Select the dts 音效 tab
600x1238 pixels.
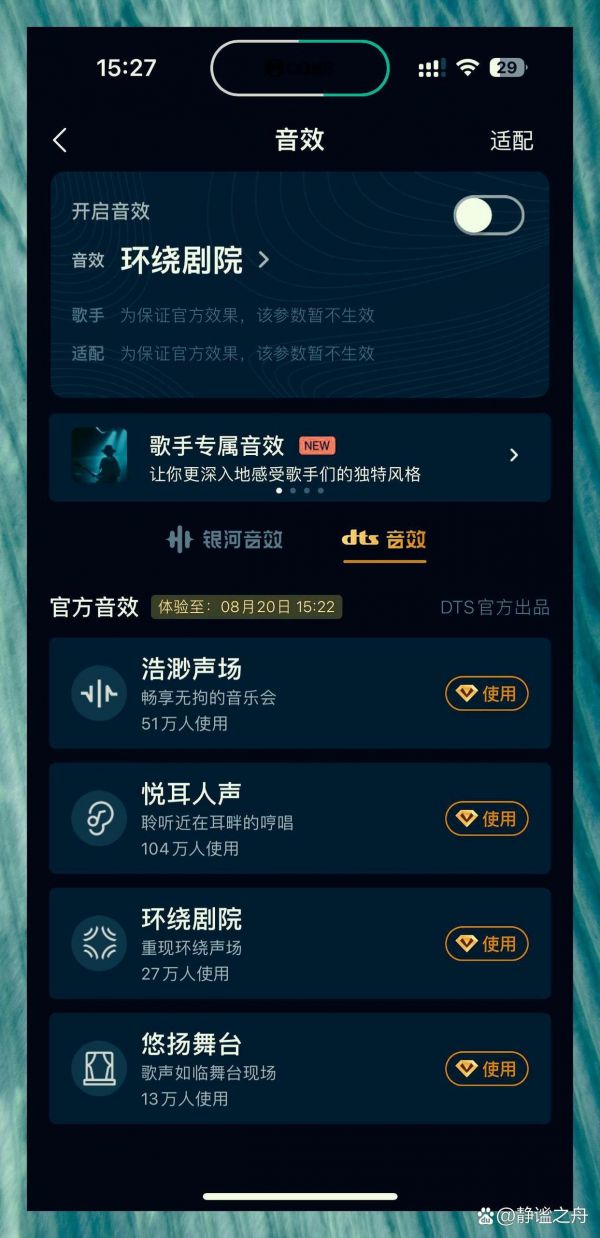coord(384,540)
